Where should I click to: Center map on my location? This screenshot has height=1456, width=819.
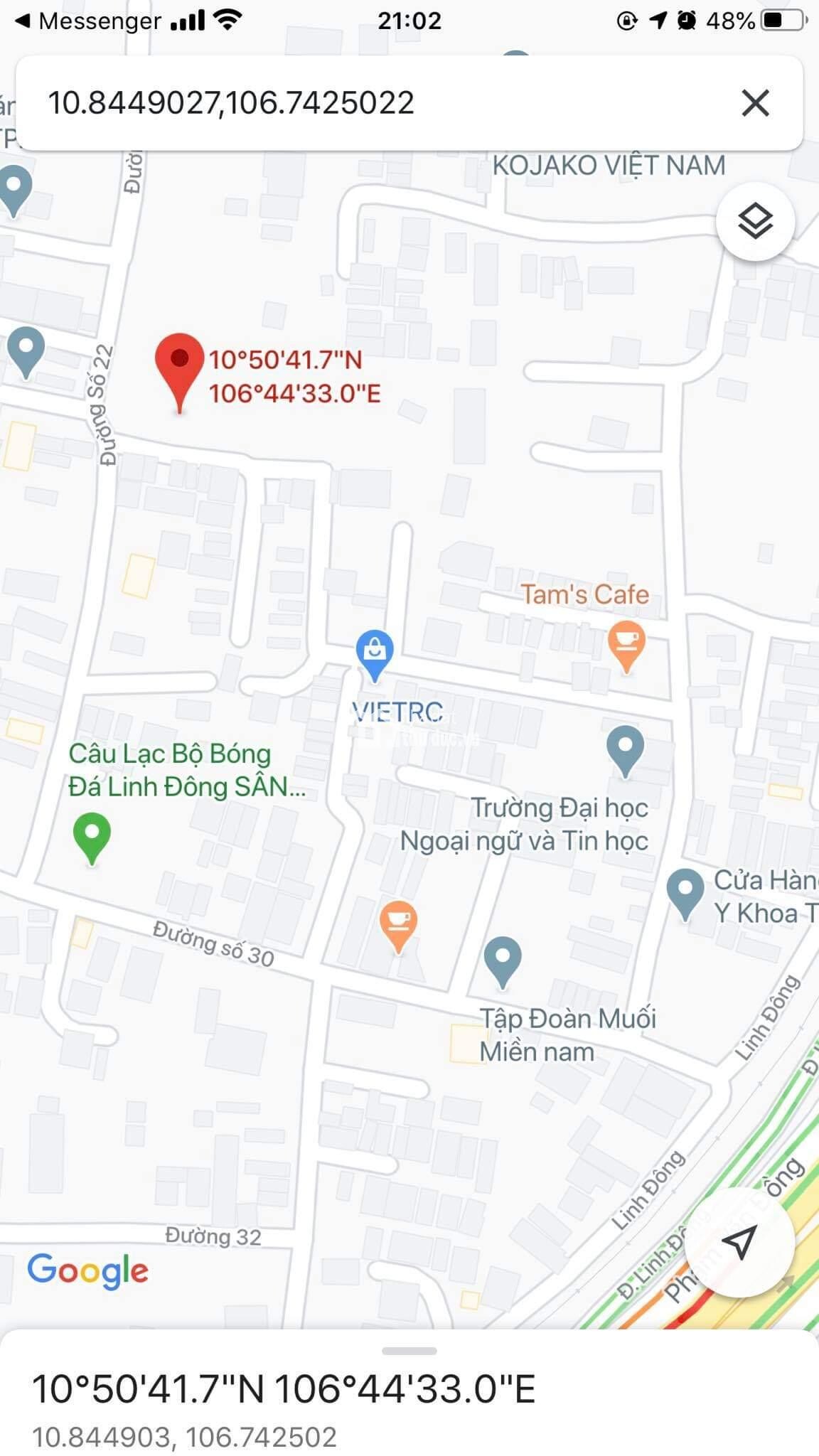739,1243
